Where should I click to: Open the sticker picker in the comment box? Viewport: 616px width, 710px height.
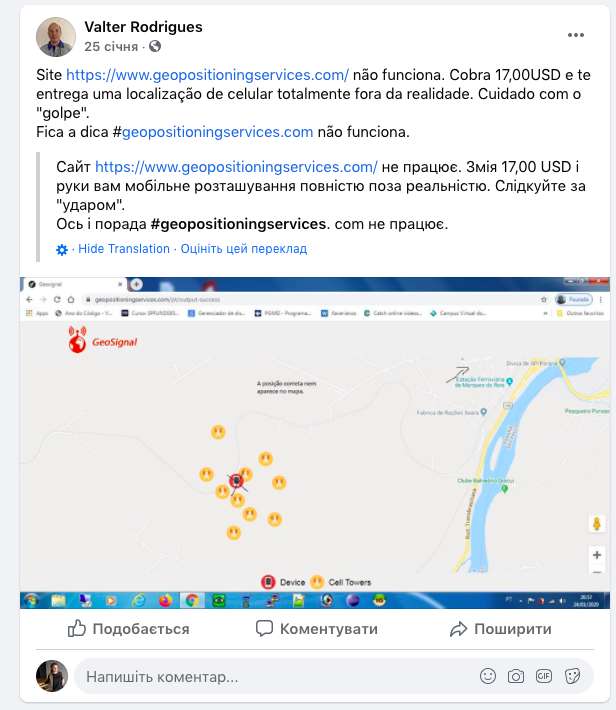coord(574,677)
